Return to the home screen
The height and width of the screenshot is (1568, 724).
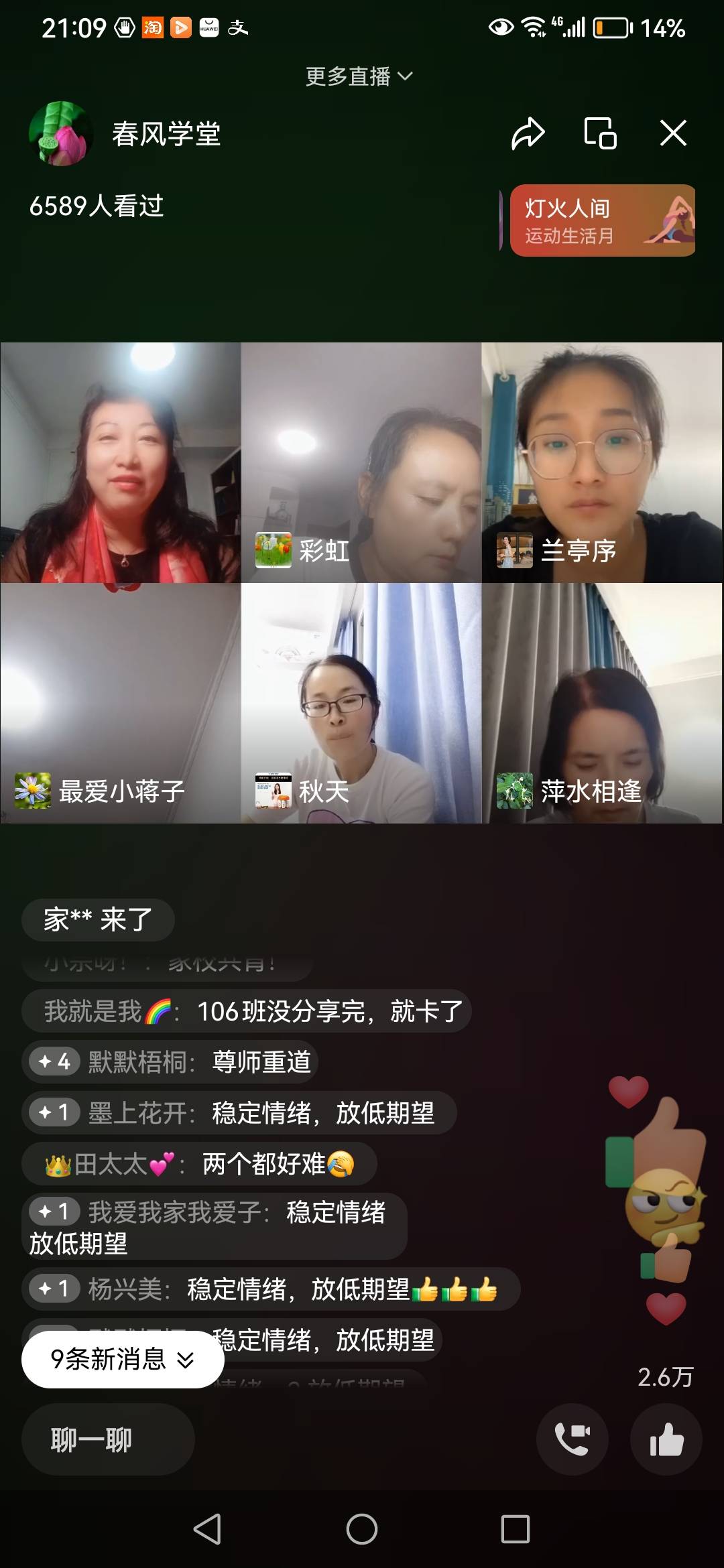point(362,1529)
